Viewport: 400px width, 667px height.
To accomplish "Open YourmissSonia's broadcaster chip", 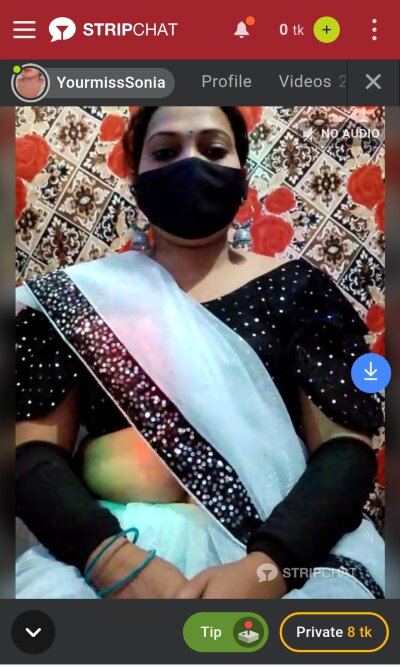I will click(x=93, y=82).
